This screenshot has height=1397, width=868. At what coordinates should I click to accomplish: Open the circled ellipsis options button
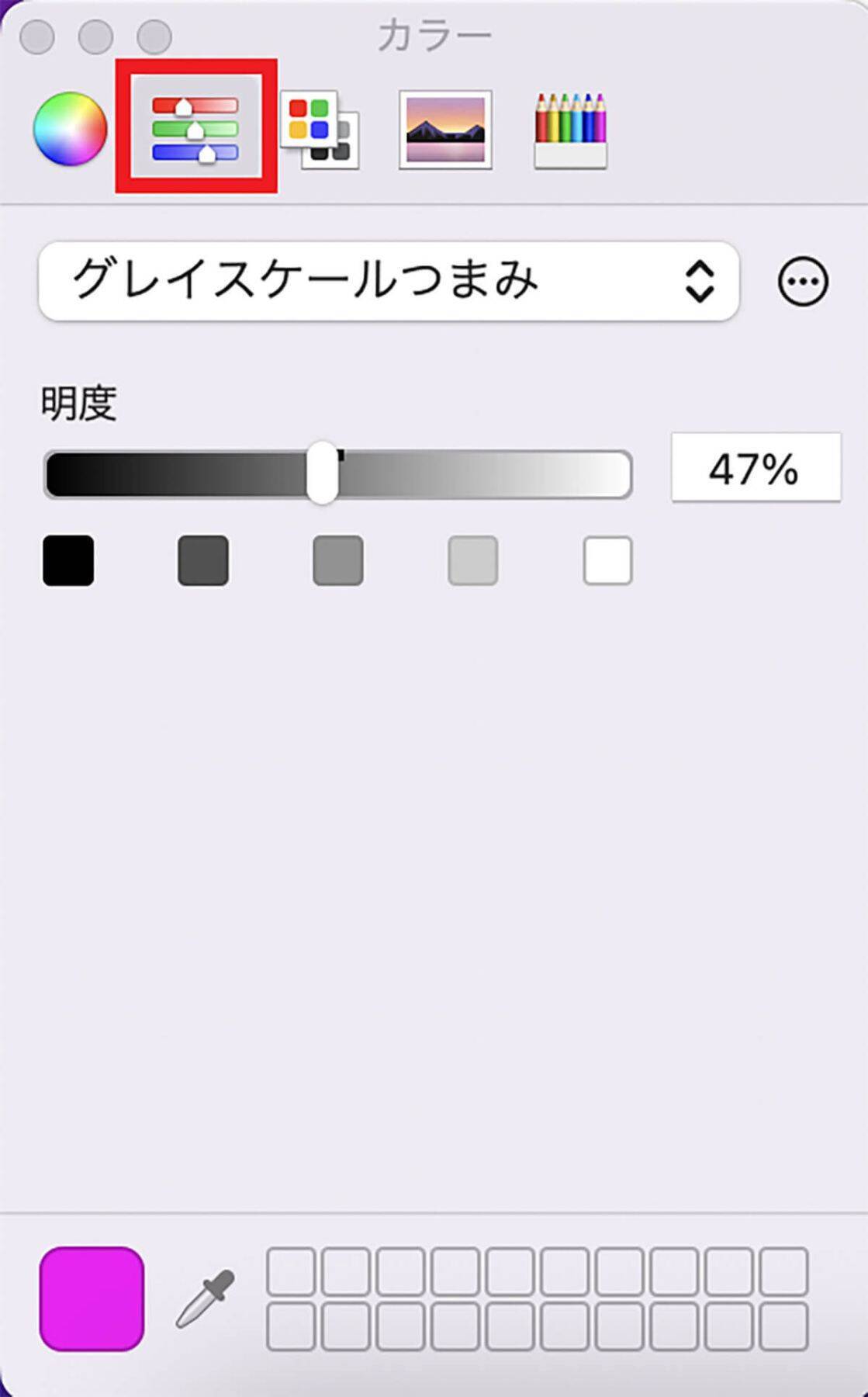pos(802,281)
